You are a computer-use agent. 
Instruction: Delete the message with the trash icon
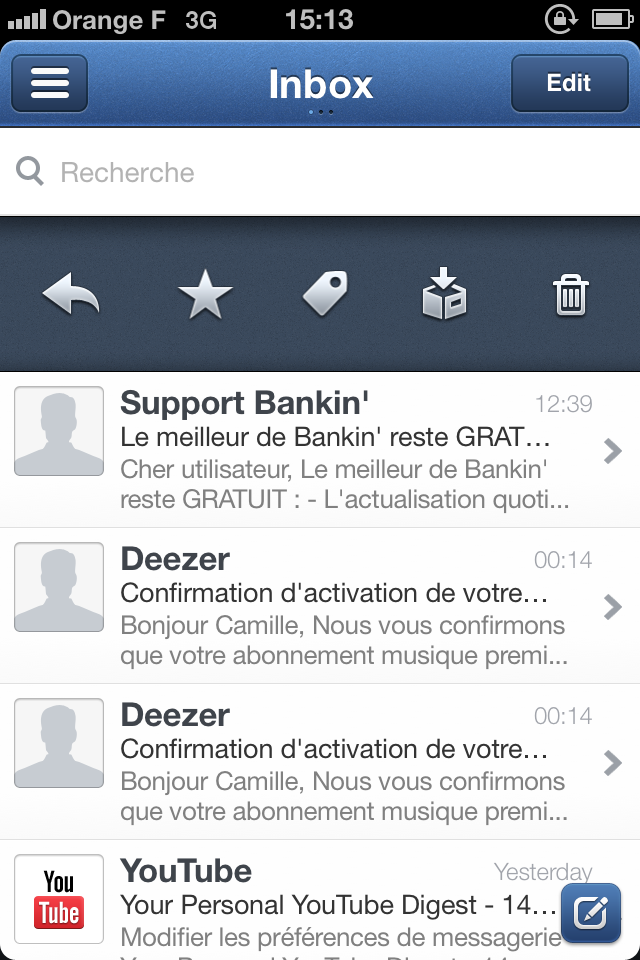coord(571,297)
